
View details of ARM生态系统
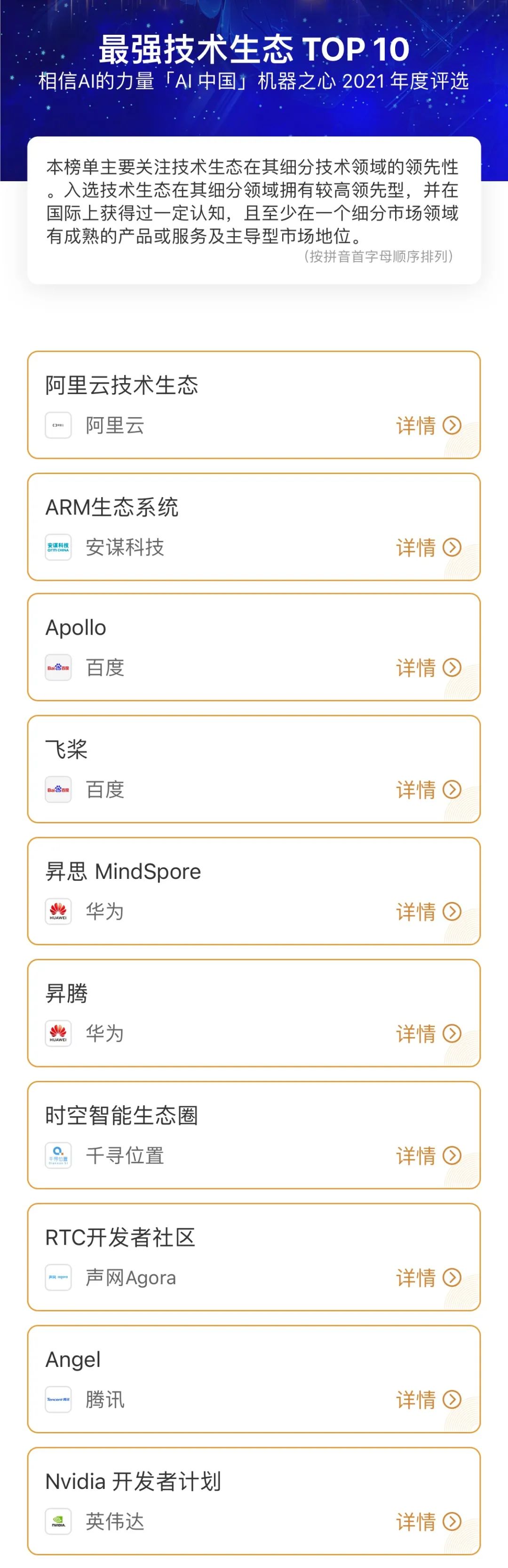point(429,547)
